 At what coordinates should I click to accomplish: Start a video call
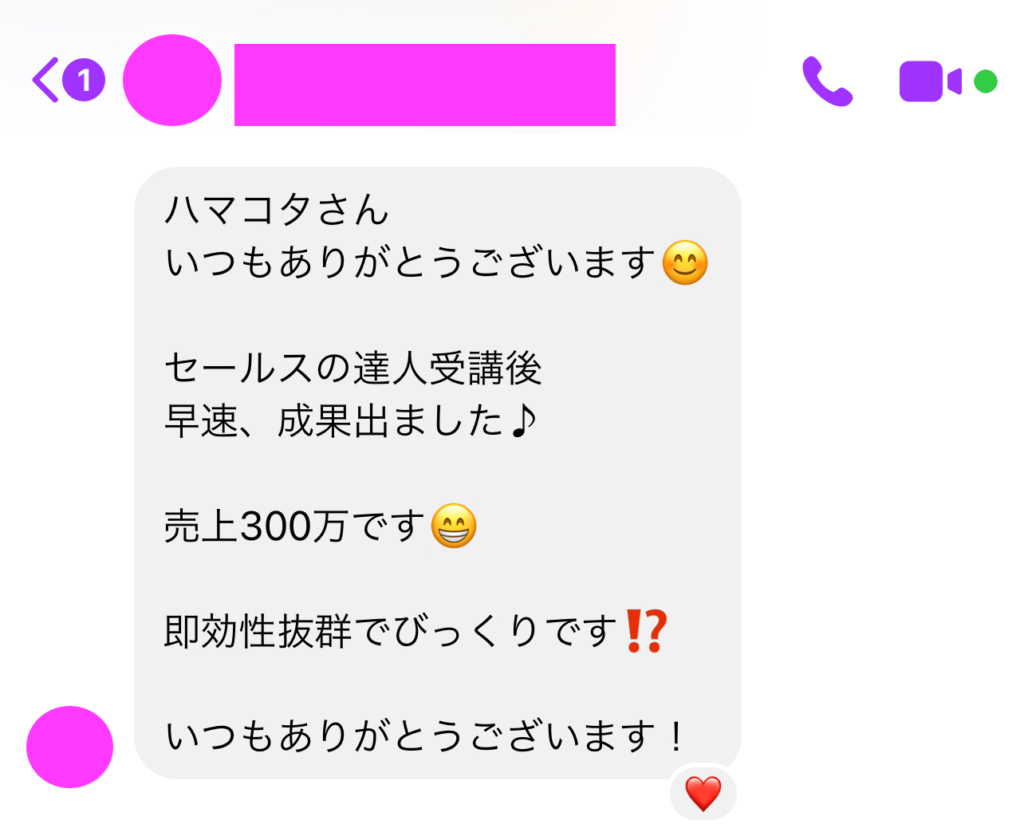(930, 81)
